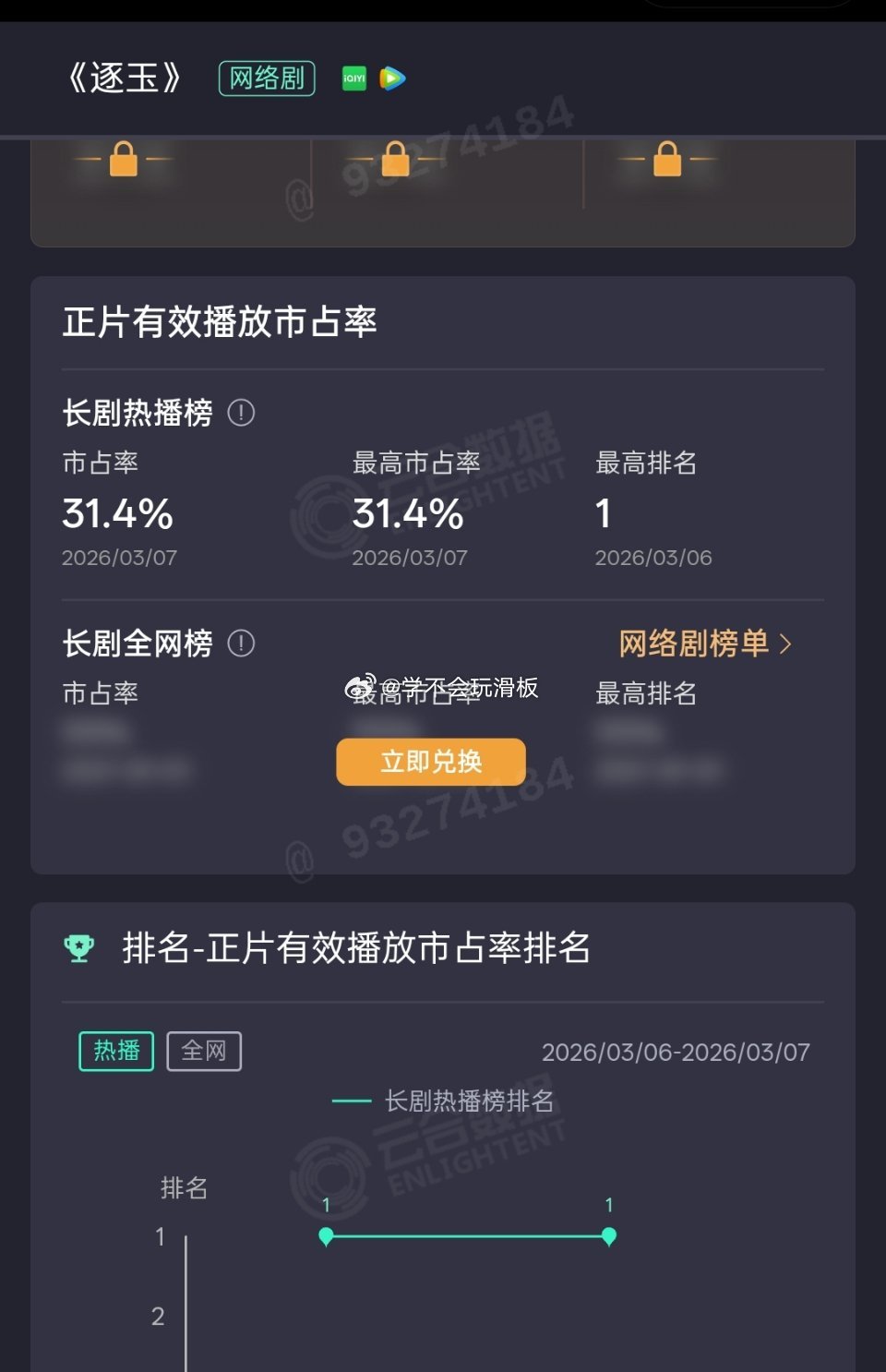This screenshot has width=886, height=1372.
Task: Click the trophy icon beside 排名 section
Action: click(79, 946)
